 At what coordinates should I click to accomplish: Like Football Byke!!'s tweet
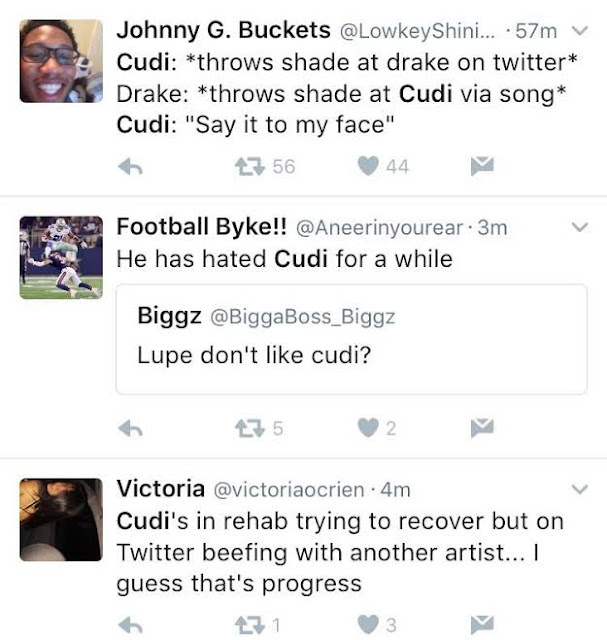coord(368,428)
